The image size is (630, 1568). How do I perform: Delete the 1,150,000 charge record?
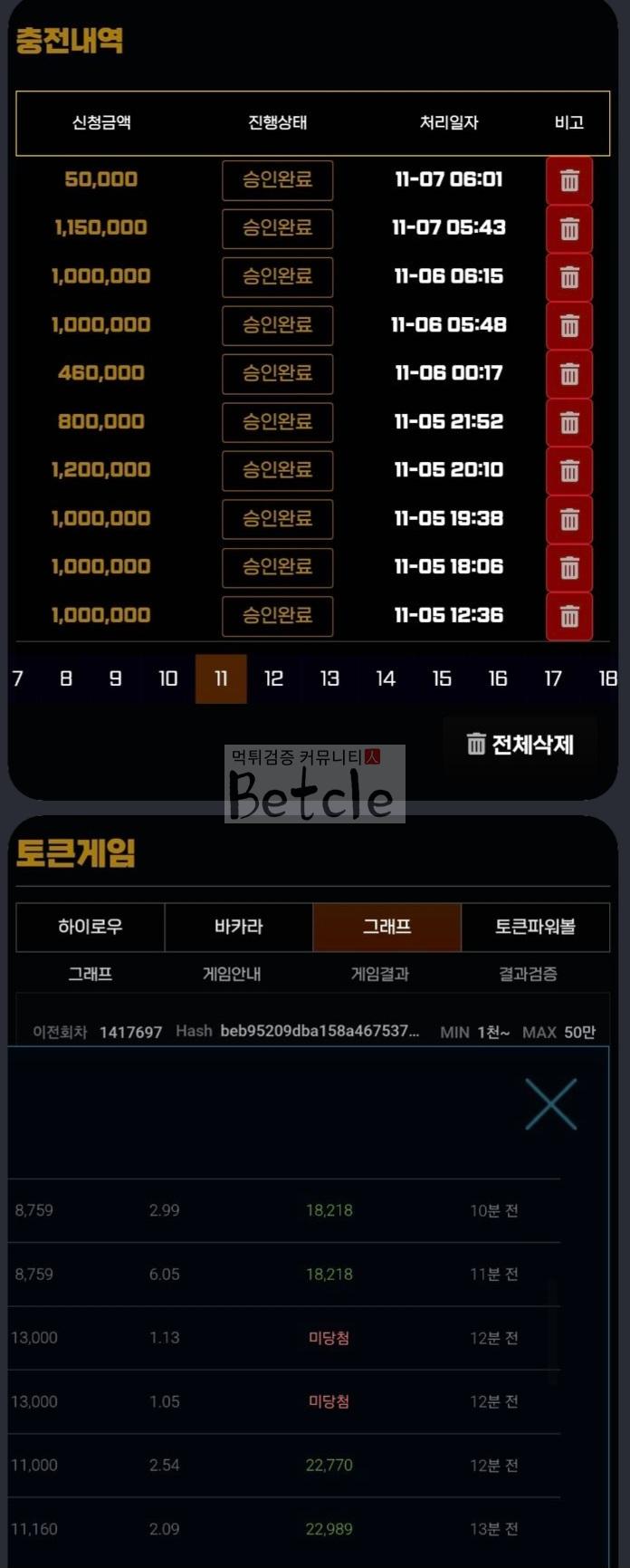point(569,228)
